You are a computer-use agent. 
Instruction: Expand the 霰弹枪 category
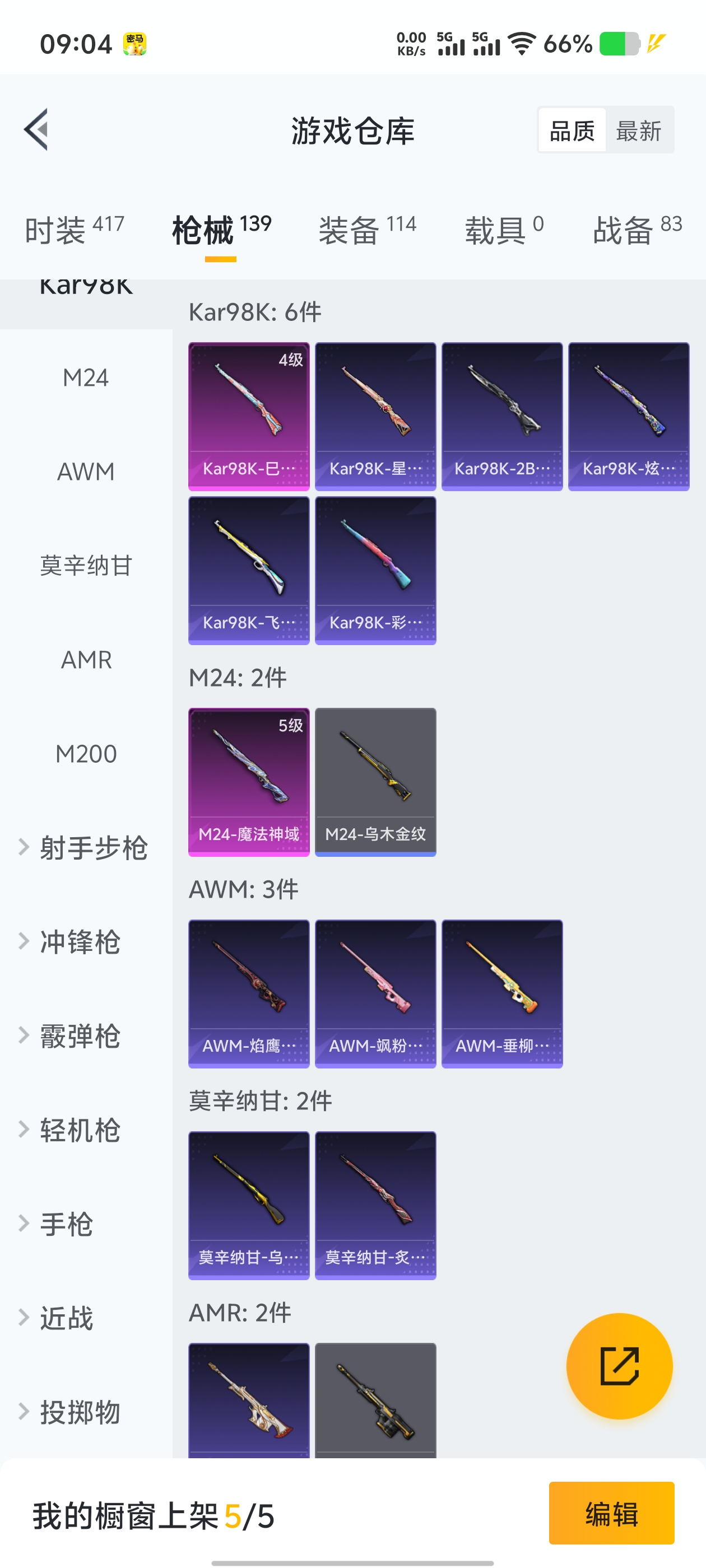(79, 1036)
